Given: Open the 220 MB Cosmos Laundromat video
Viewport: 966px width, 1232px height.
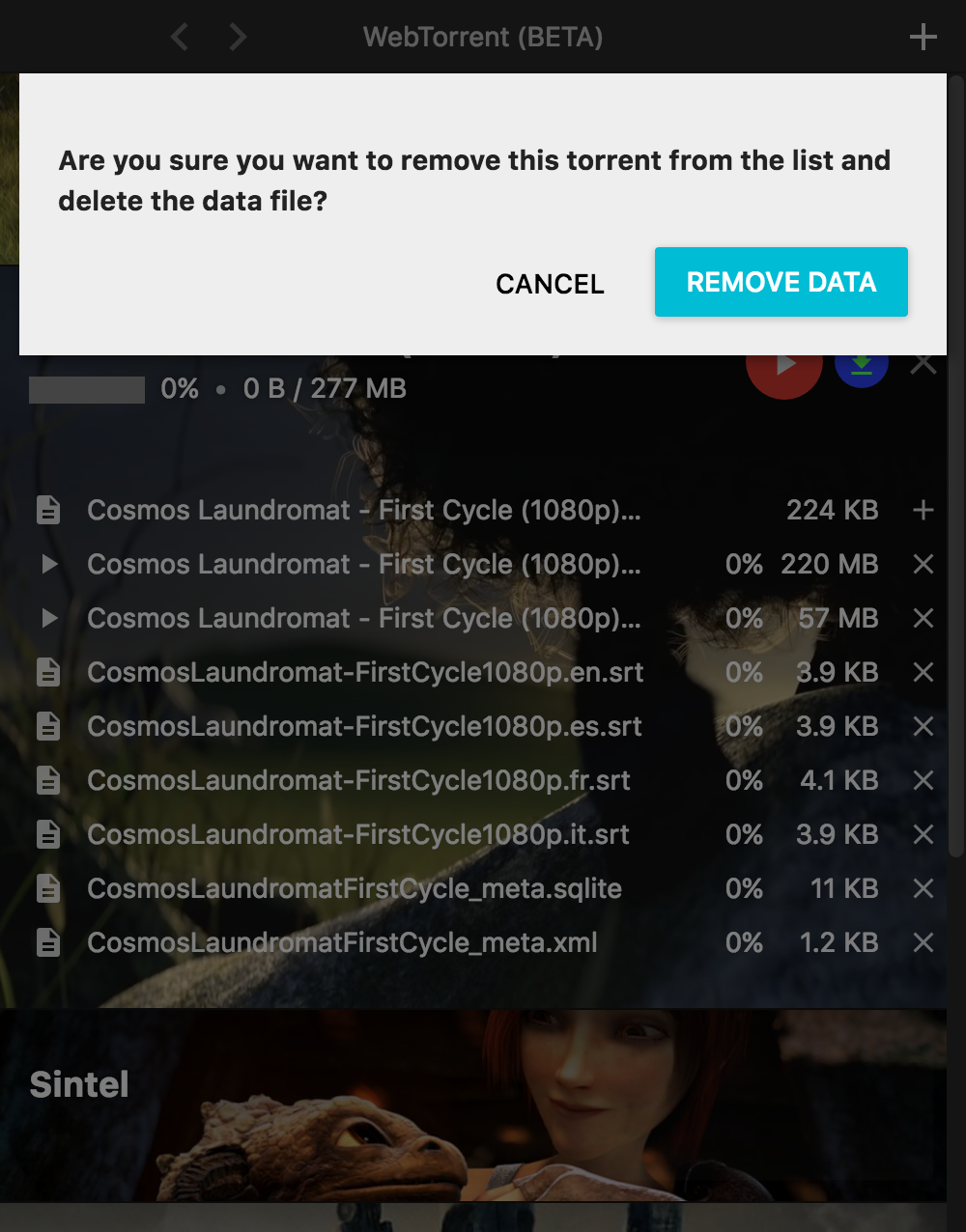Looking at the screenshot, I should (x=363, y=564).
